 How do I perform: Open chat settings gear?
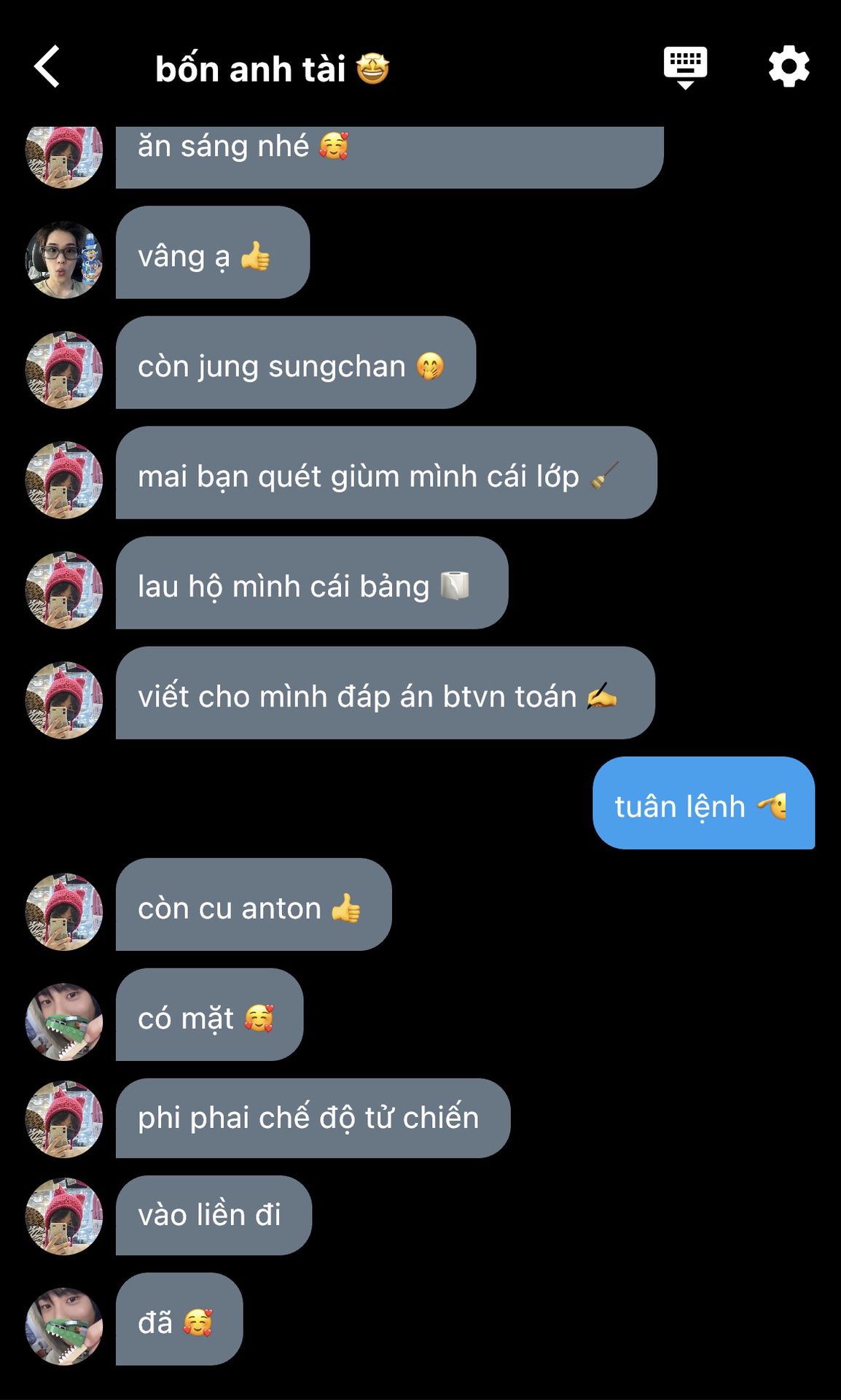pos(789,67)
